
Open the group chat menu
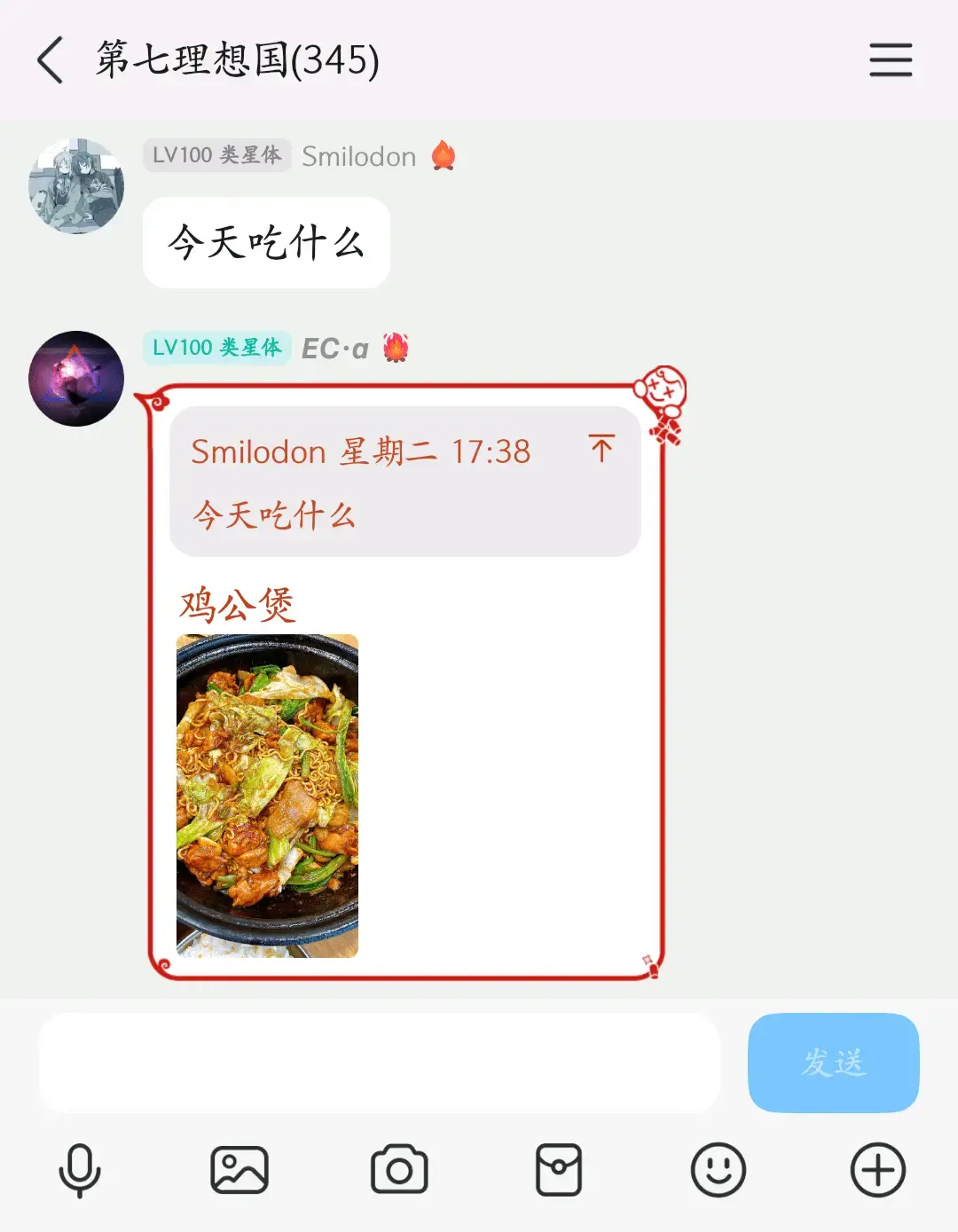coord(891,60)
